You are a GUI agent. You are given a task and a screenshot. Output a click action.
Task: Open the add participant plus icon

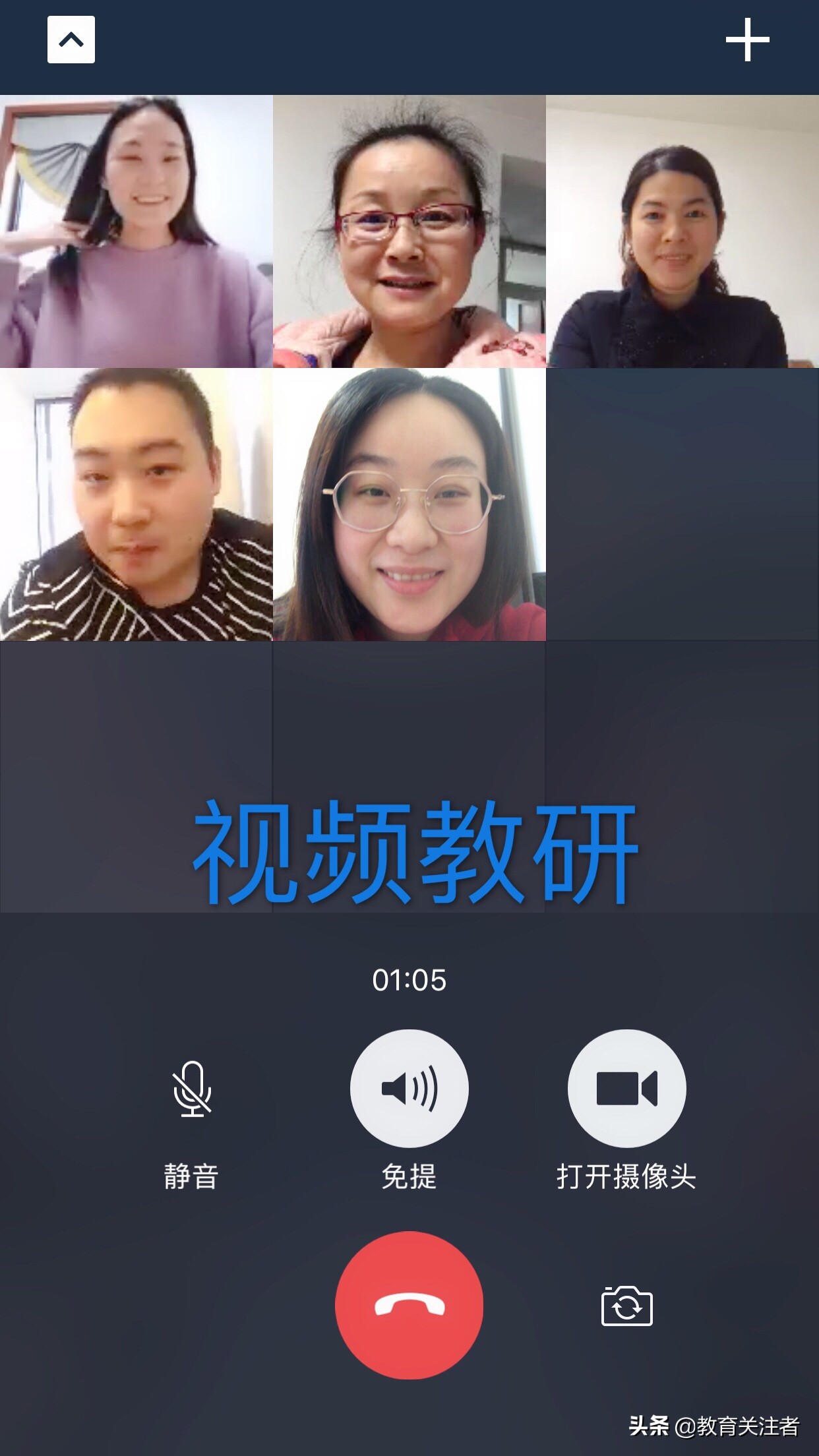748,40
